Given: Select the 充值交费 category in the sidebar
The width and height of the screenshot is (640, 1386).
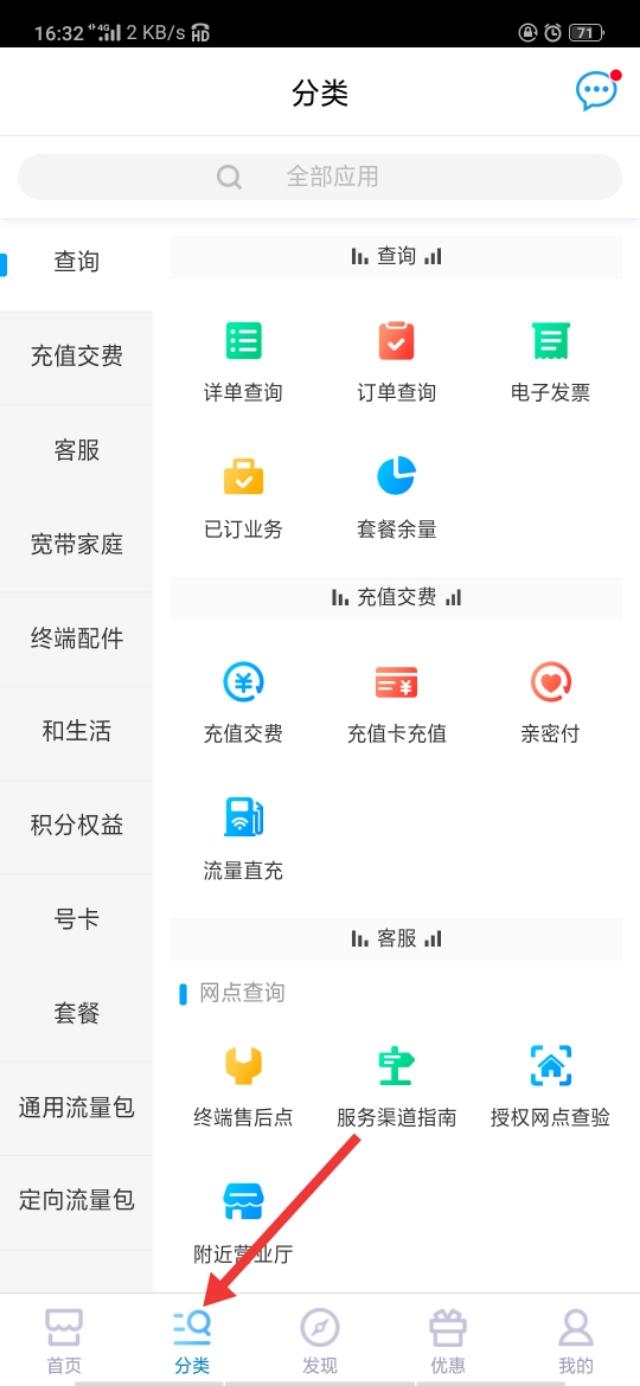Looking at the screenshot, I should [76, 356].
